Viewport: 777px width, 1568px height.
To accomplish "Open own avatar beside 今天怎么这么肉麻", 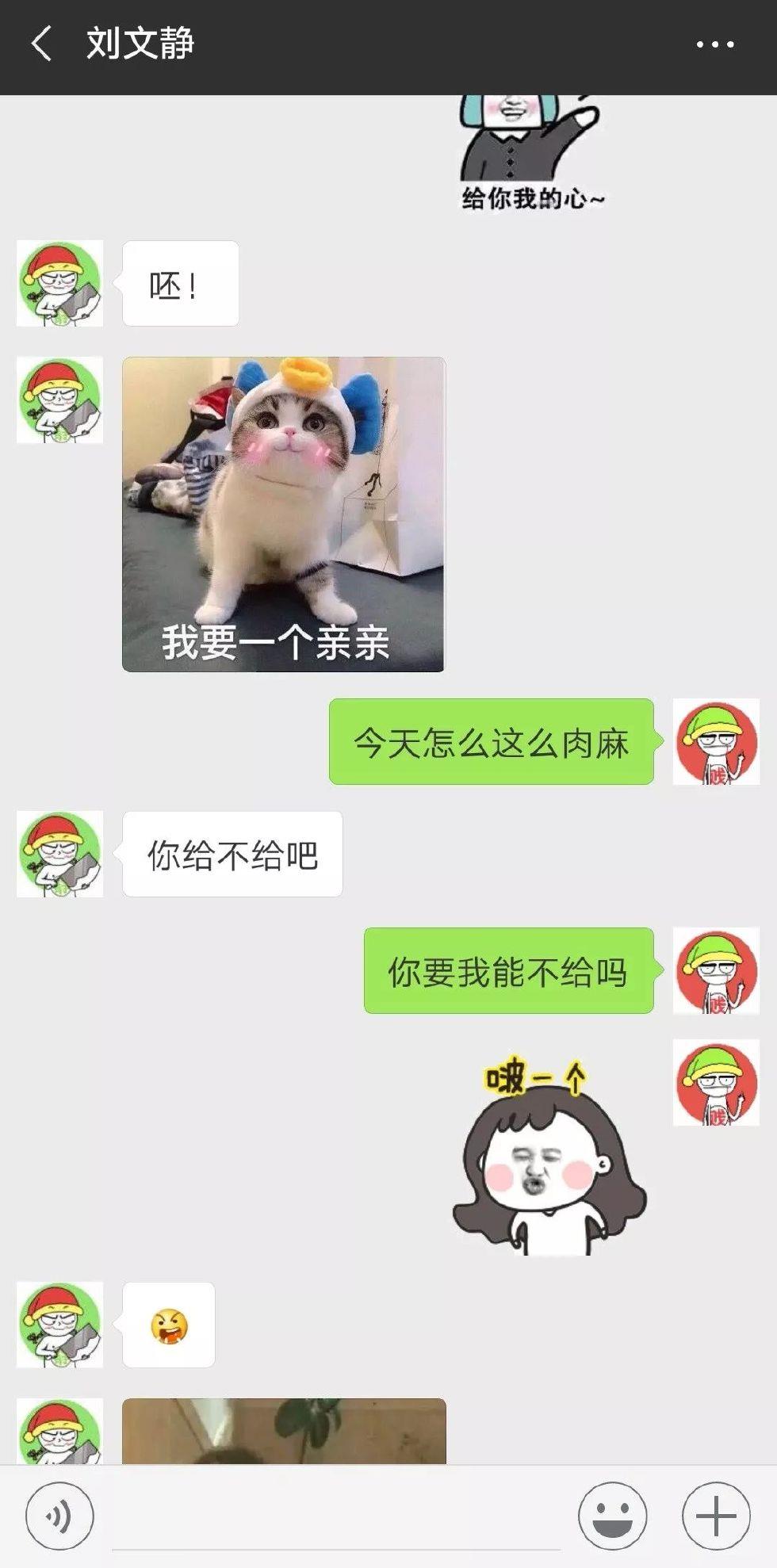I will pyautogui.click(x=716, y=742).
